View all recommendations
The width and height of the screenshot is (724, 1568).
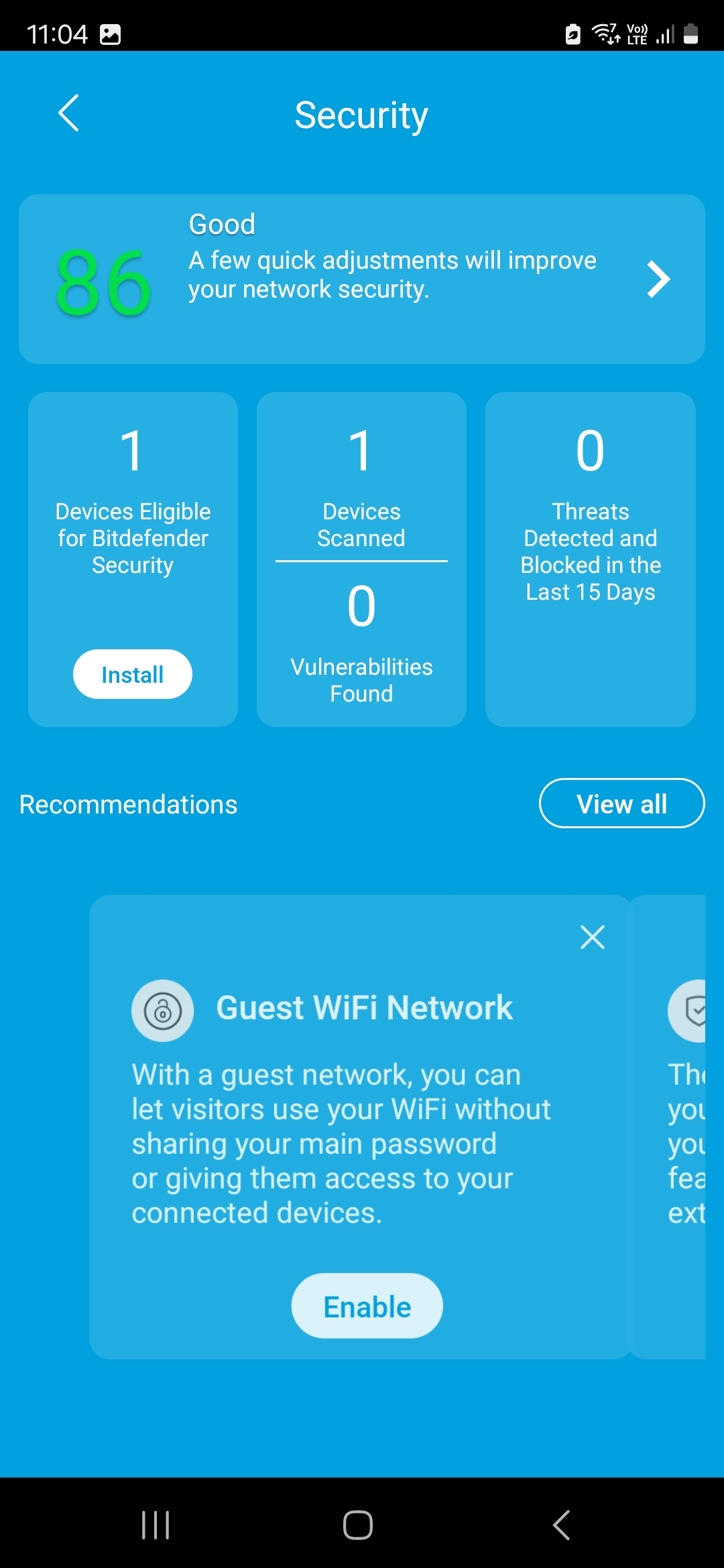pos(621,803)
